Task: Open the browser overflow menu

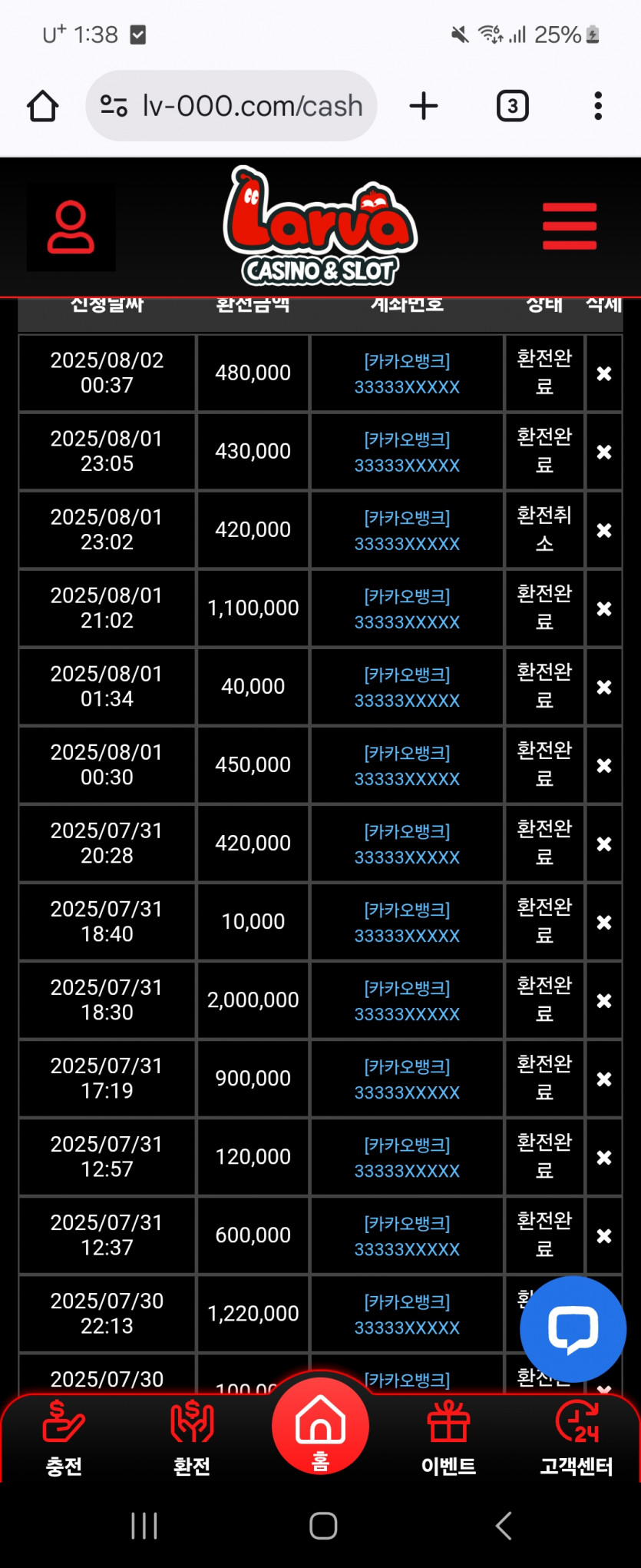Action: tap(598, 106)
